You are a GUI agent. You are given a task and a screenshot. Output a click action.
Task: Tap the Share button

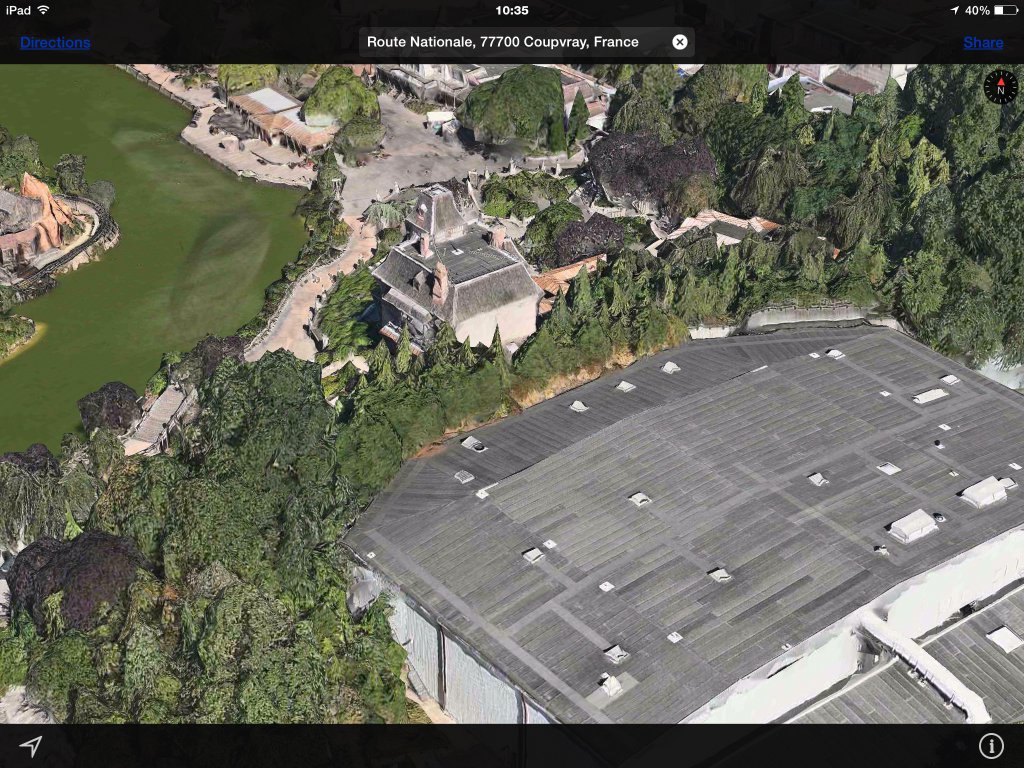tap(983, 43)
